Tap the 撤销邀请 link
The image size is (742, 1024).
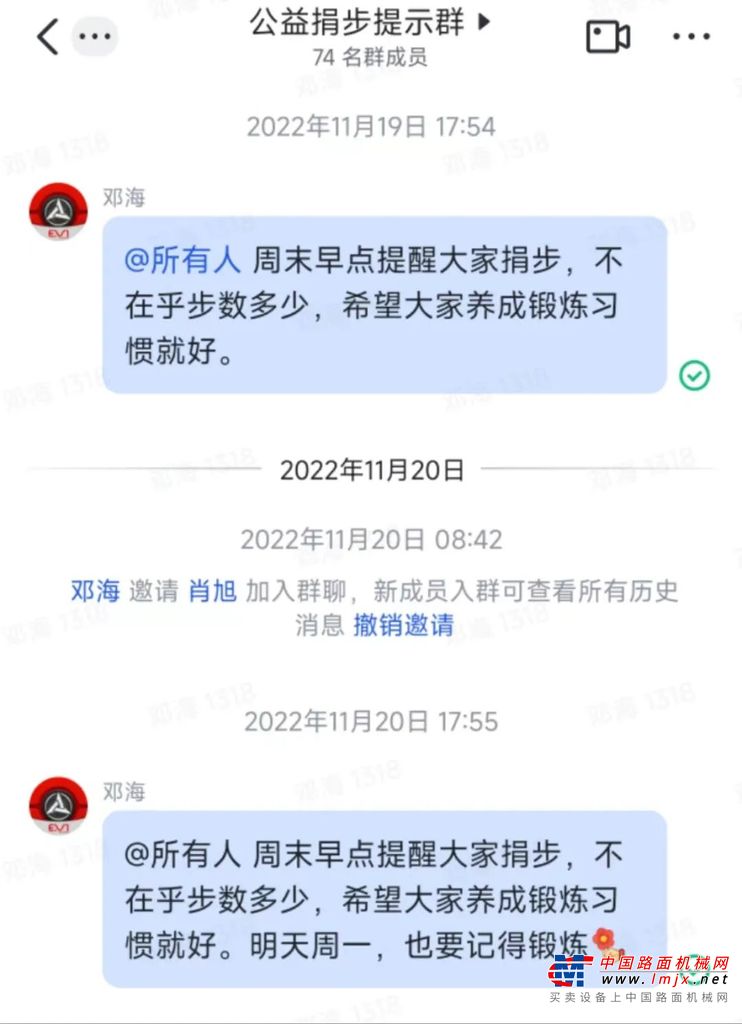click(403, 626)
